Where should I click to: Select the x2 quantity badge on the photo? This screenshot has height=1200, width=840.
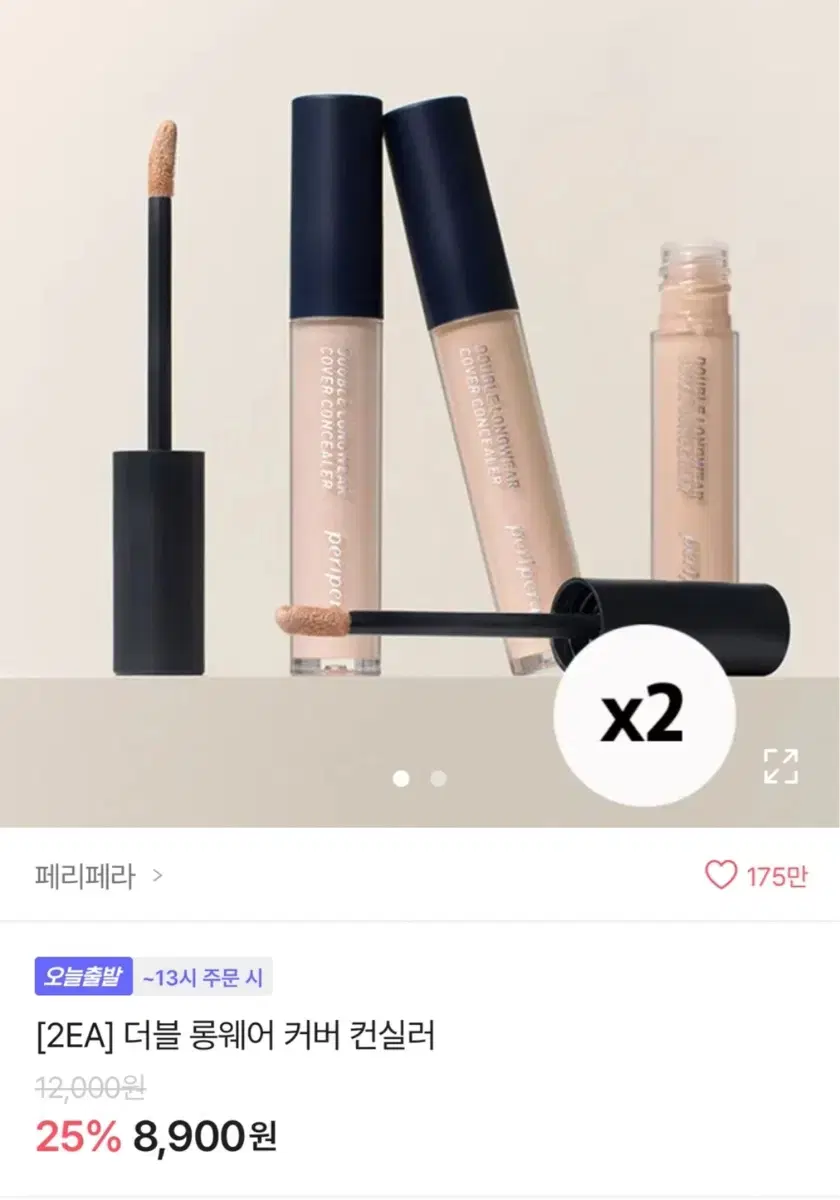pos(646,718)
